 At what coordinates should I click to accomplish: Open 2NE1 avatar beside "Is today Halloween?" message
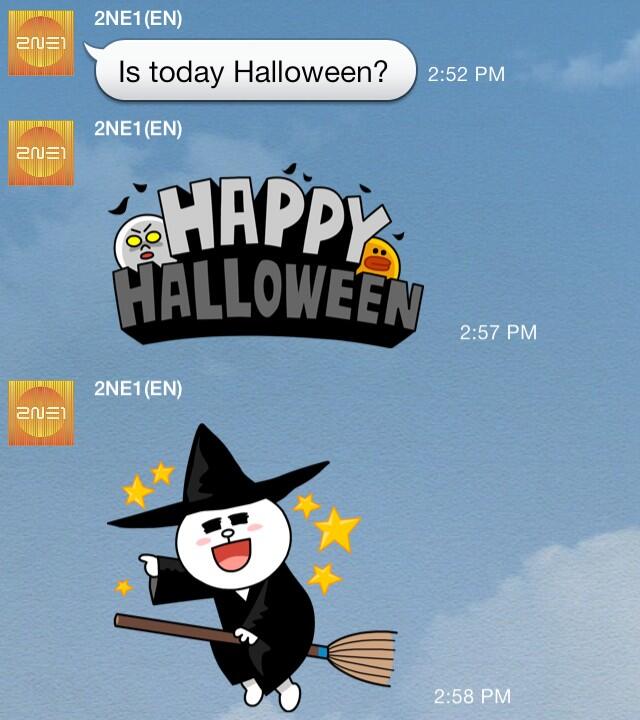pos(41,43)
